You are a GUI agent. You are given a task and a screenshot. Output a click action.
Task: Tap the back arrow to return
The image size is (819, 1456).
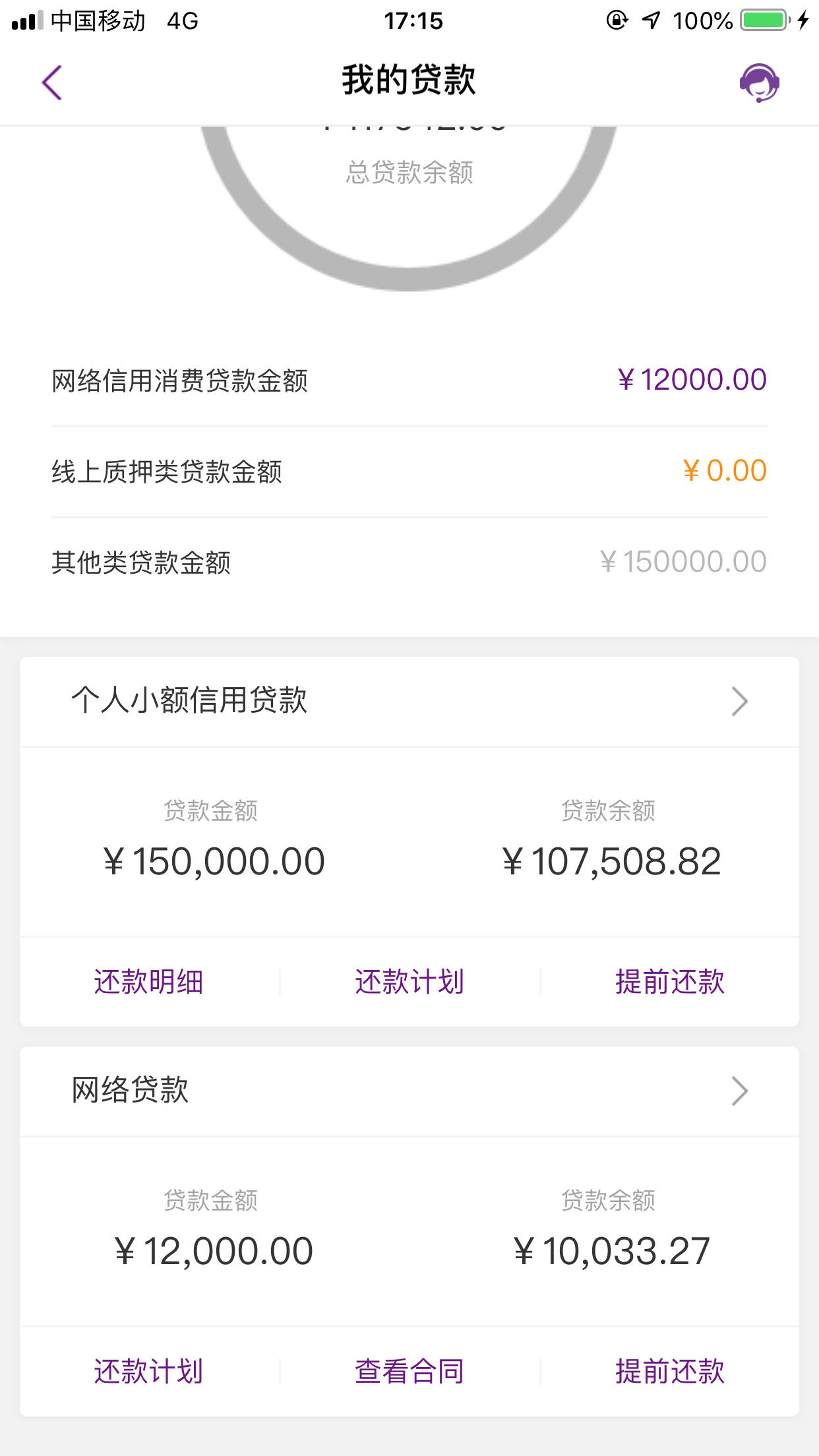51,82
